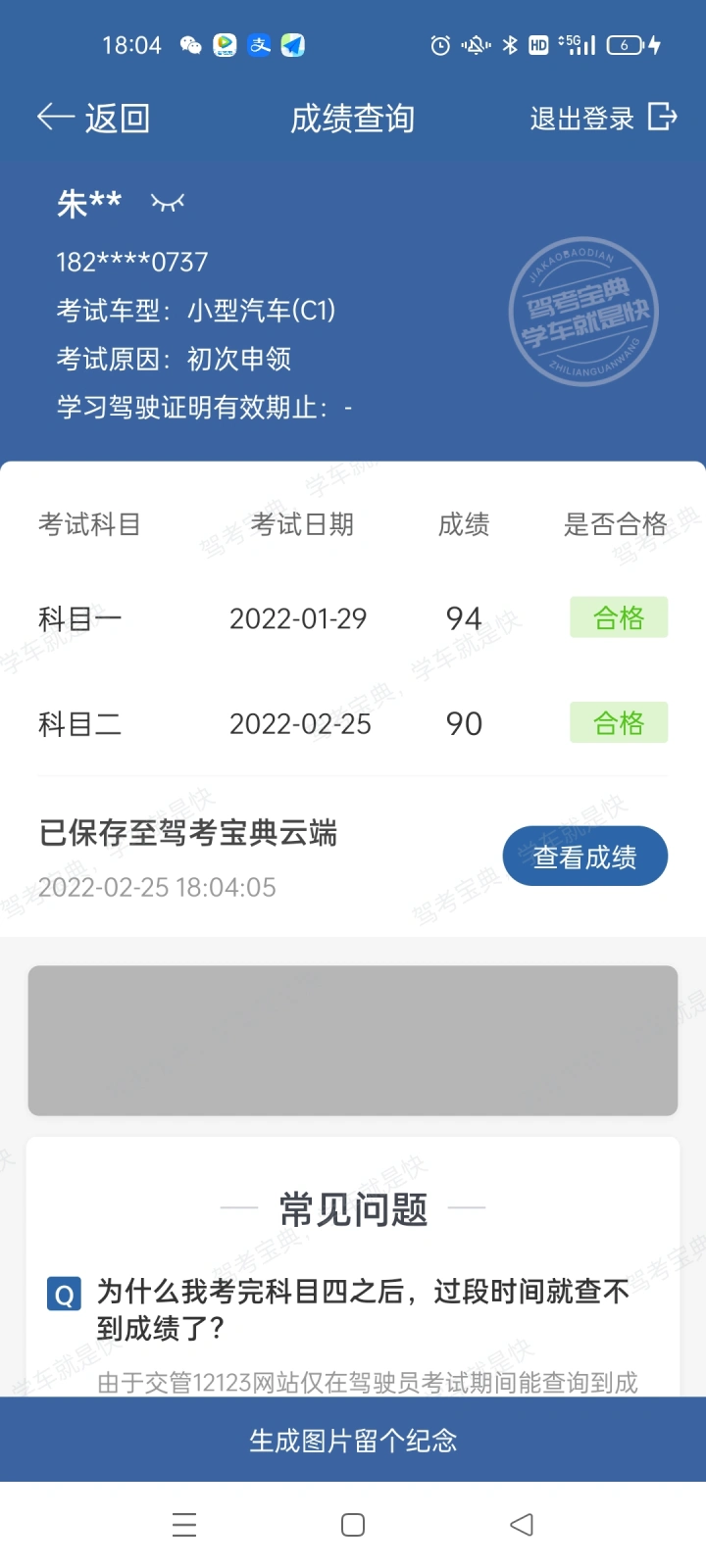Viewport: 706px width, 1568px height.
Task: Go to the system home screen
Action: [x=353, y=1525]
